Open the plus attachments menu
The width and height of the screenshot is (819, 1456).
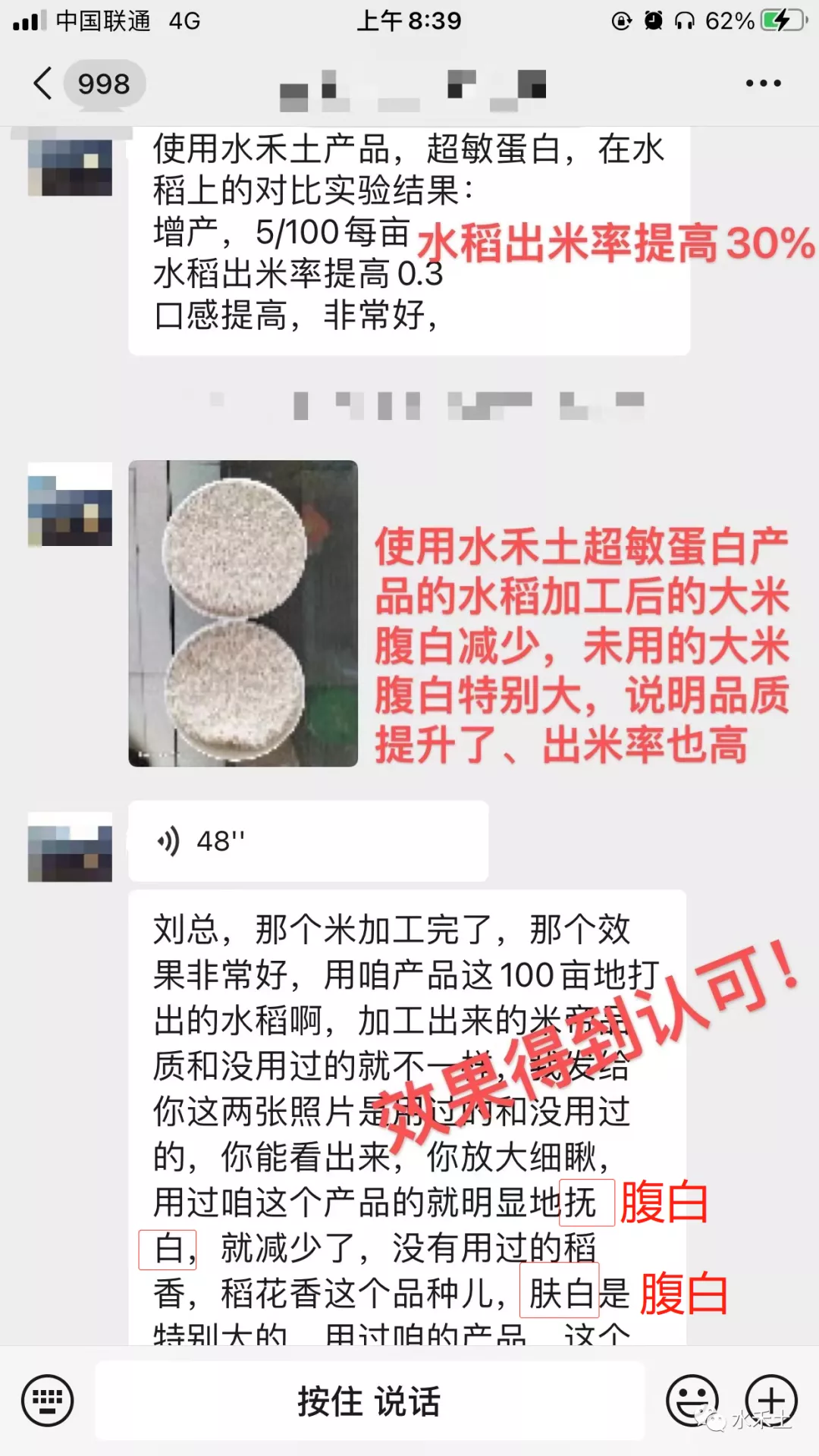pos(770,1401)
